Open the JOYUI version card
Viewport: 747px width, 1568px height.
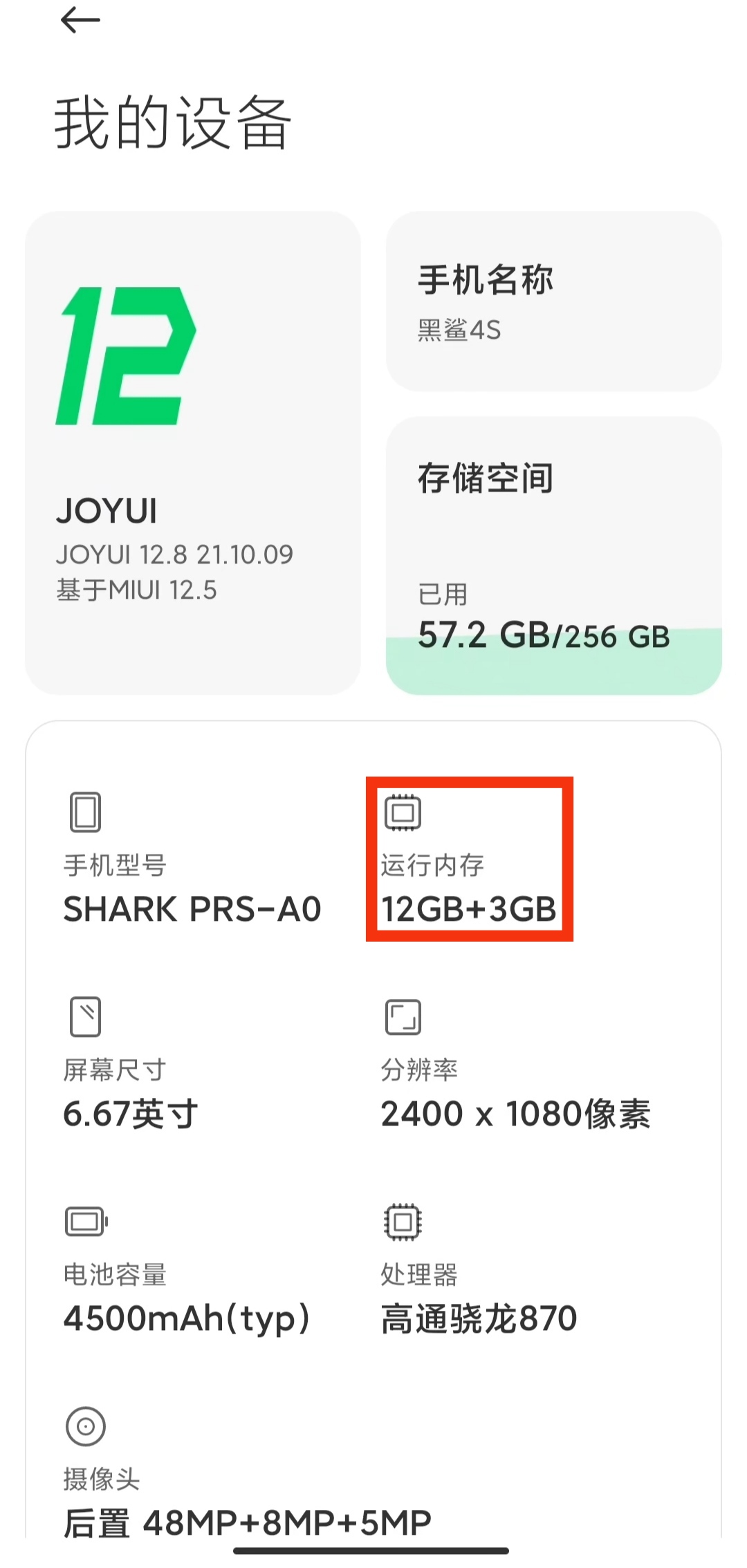coord(193,453)
